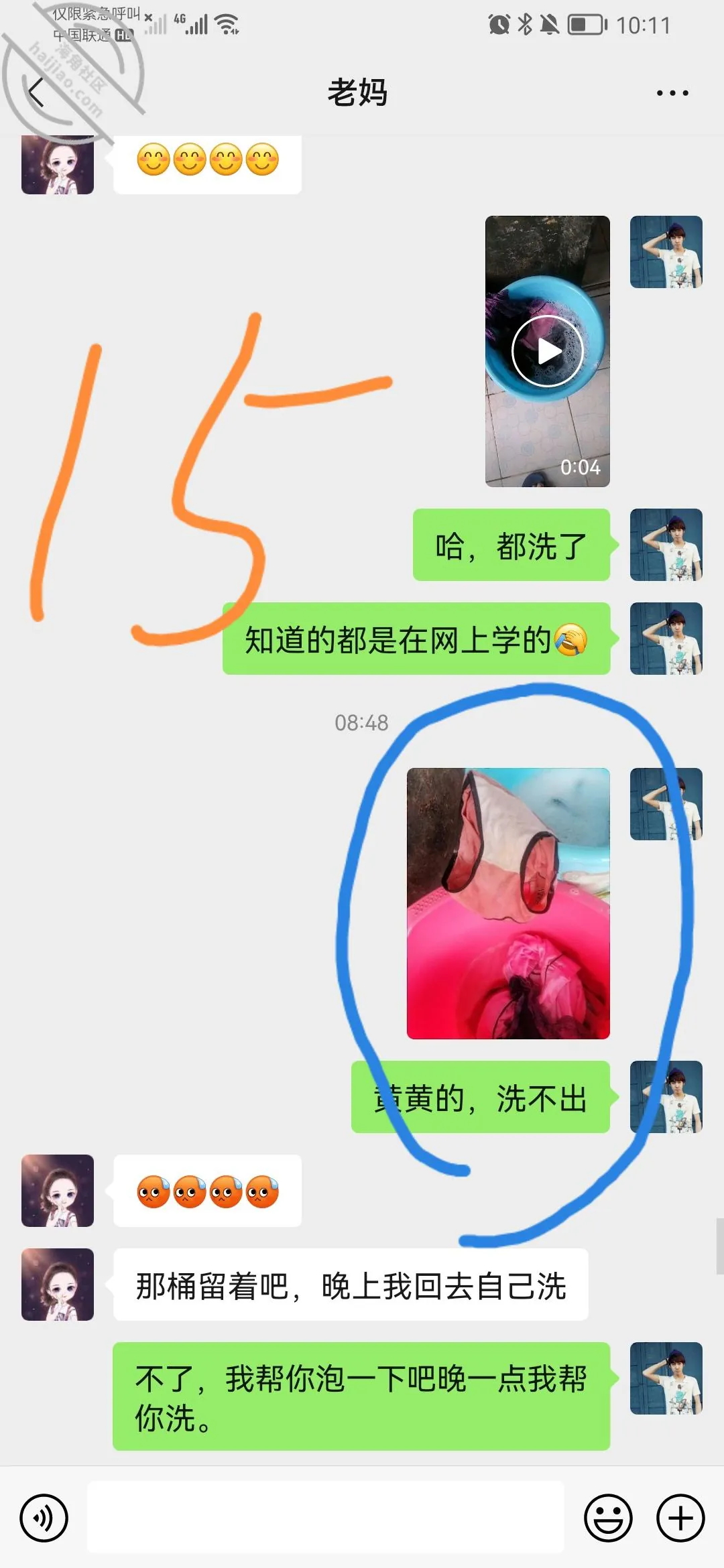The width and height of the screenshot is (724, 1568).
Task: Open own avatar beside 哈，都洗了 message
Action: (666, 545)
